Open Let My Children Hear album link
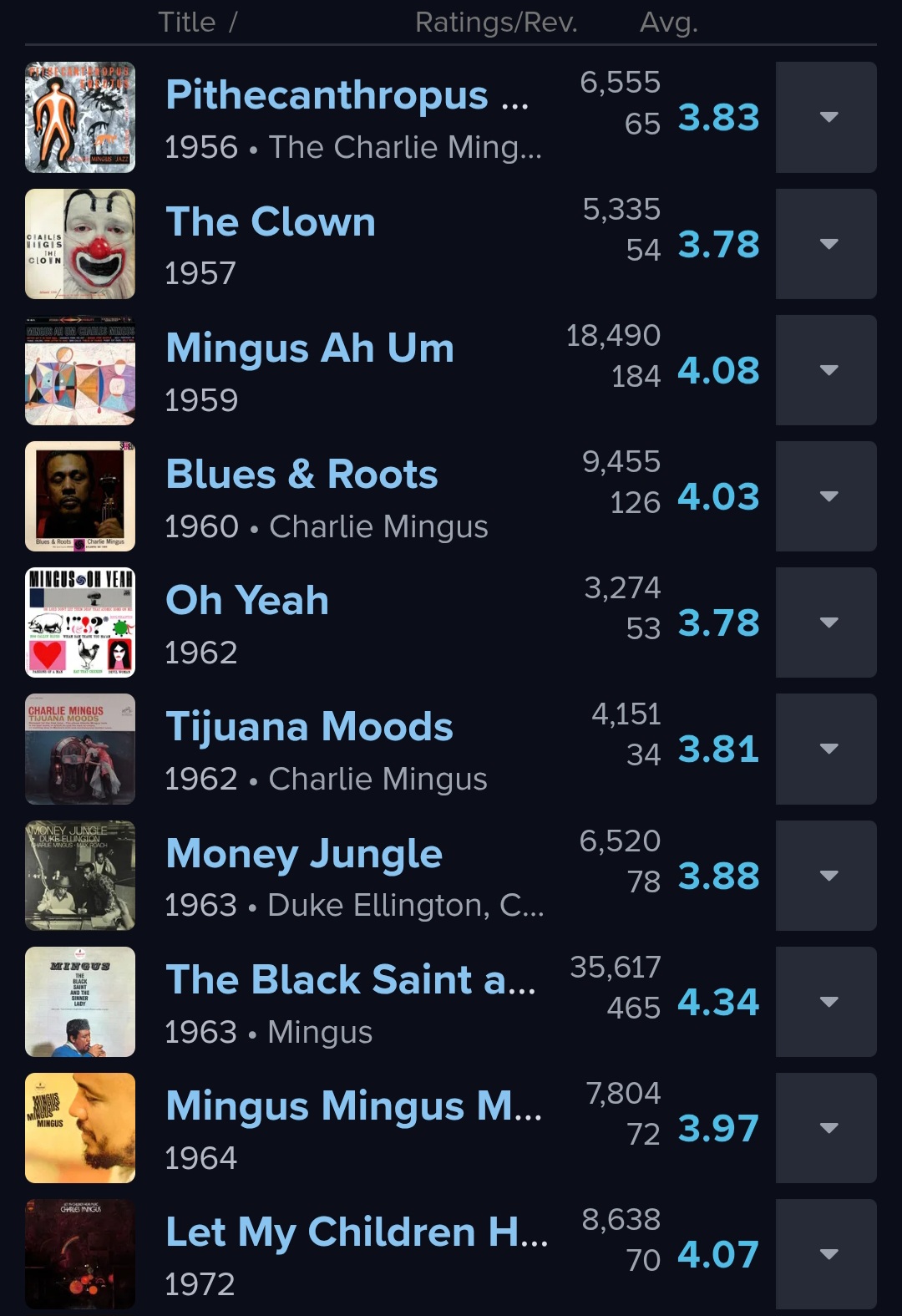Screen dimensions: 902x1316 point(357,1232)
